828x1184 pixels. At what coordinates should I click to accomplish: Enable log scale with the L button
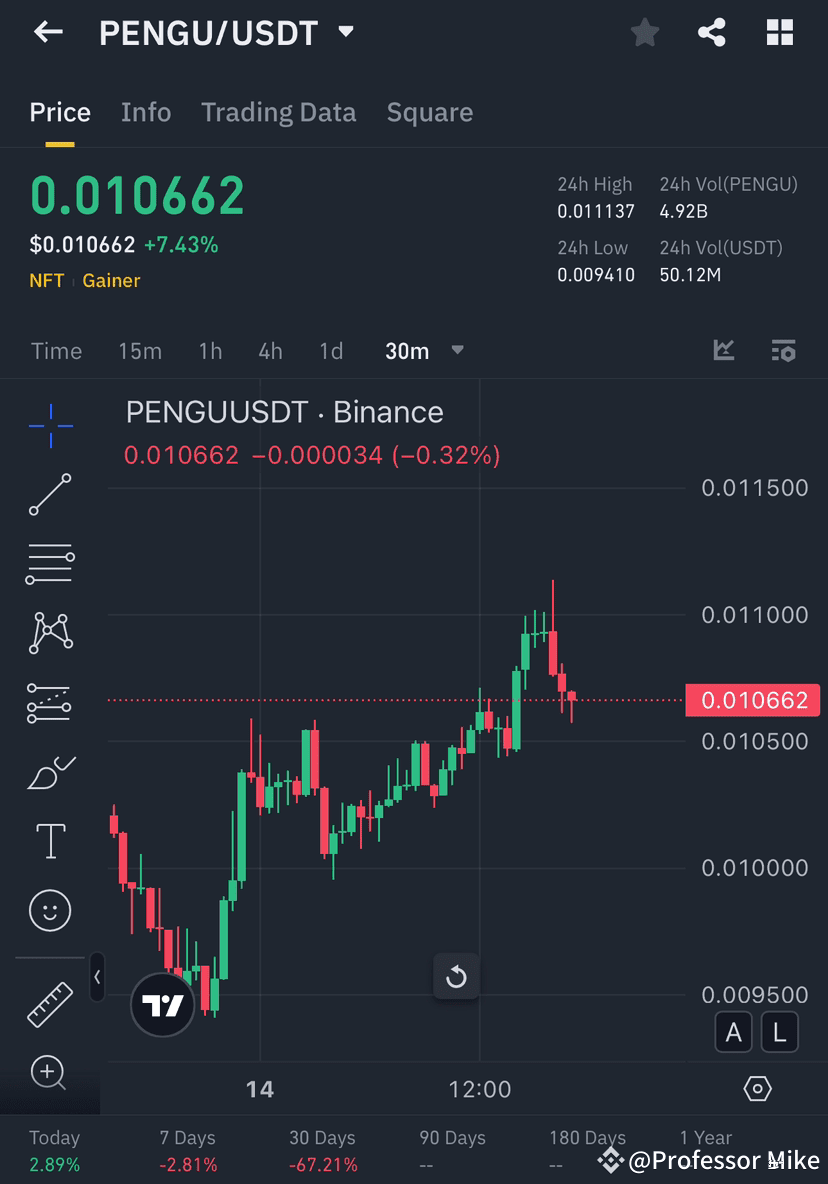[779, 1032]
